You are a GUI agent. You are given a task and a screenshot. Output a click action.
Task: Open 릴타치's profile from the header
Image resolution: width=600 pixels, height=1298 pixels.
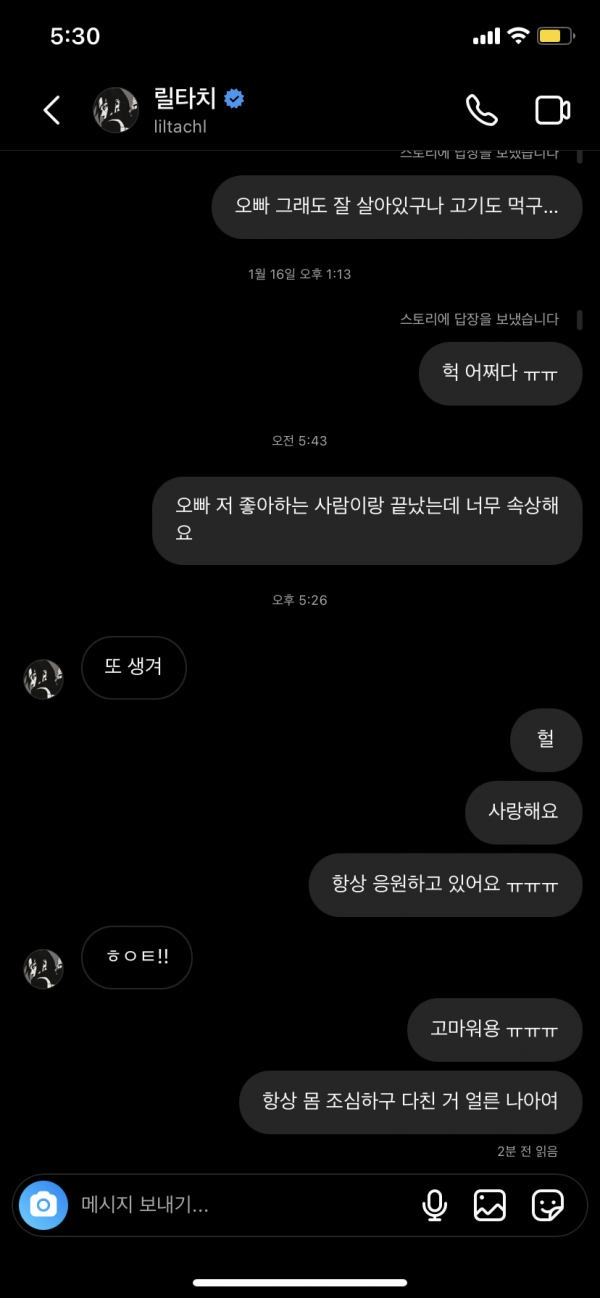[x=185, y=110]
